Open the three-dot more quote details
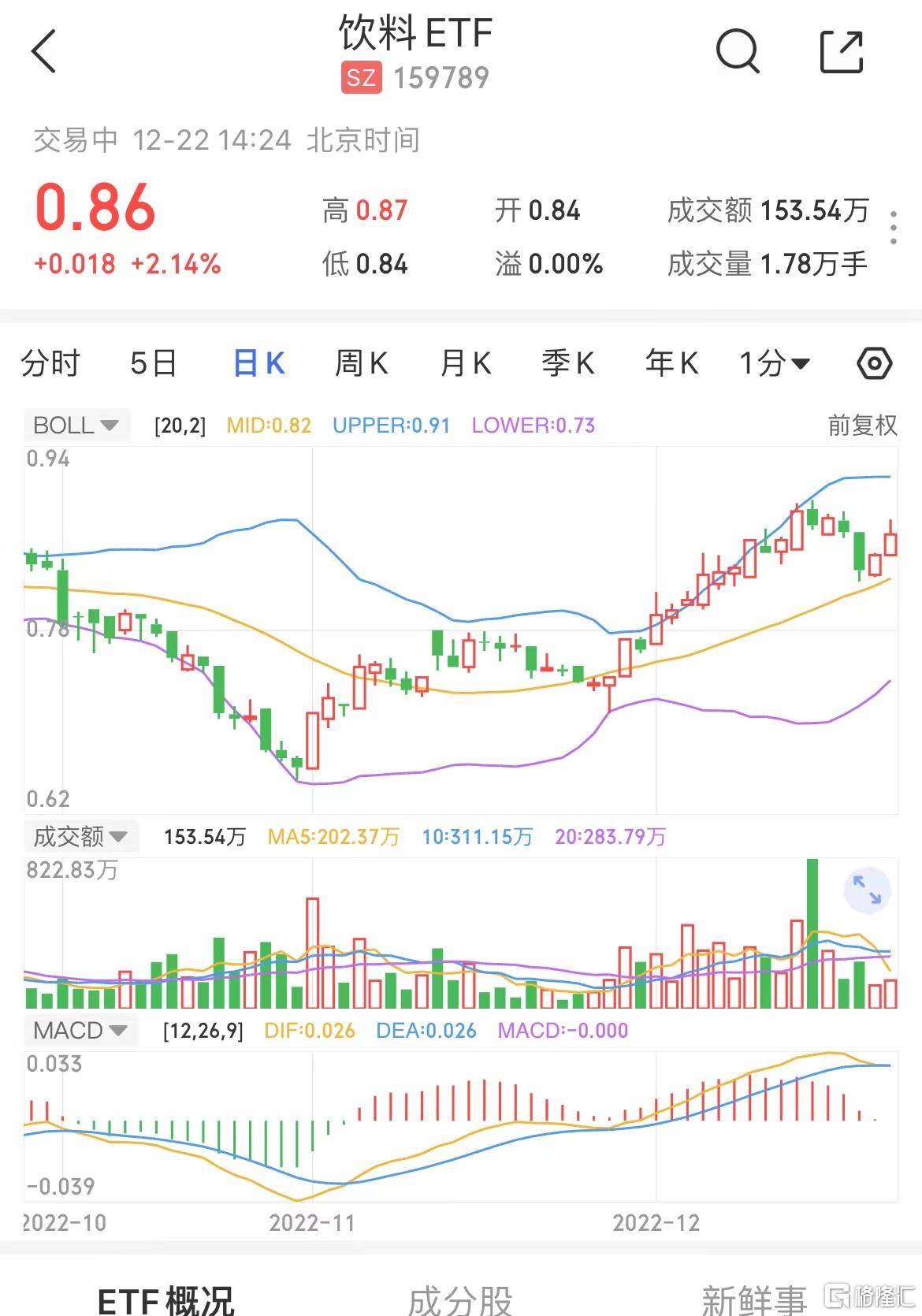This screenshot has height=1316, width=922. 893,228
